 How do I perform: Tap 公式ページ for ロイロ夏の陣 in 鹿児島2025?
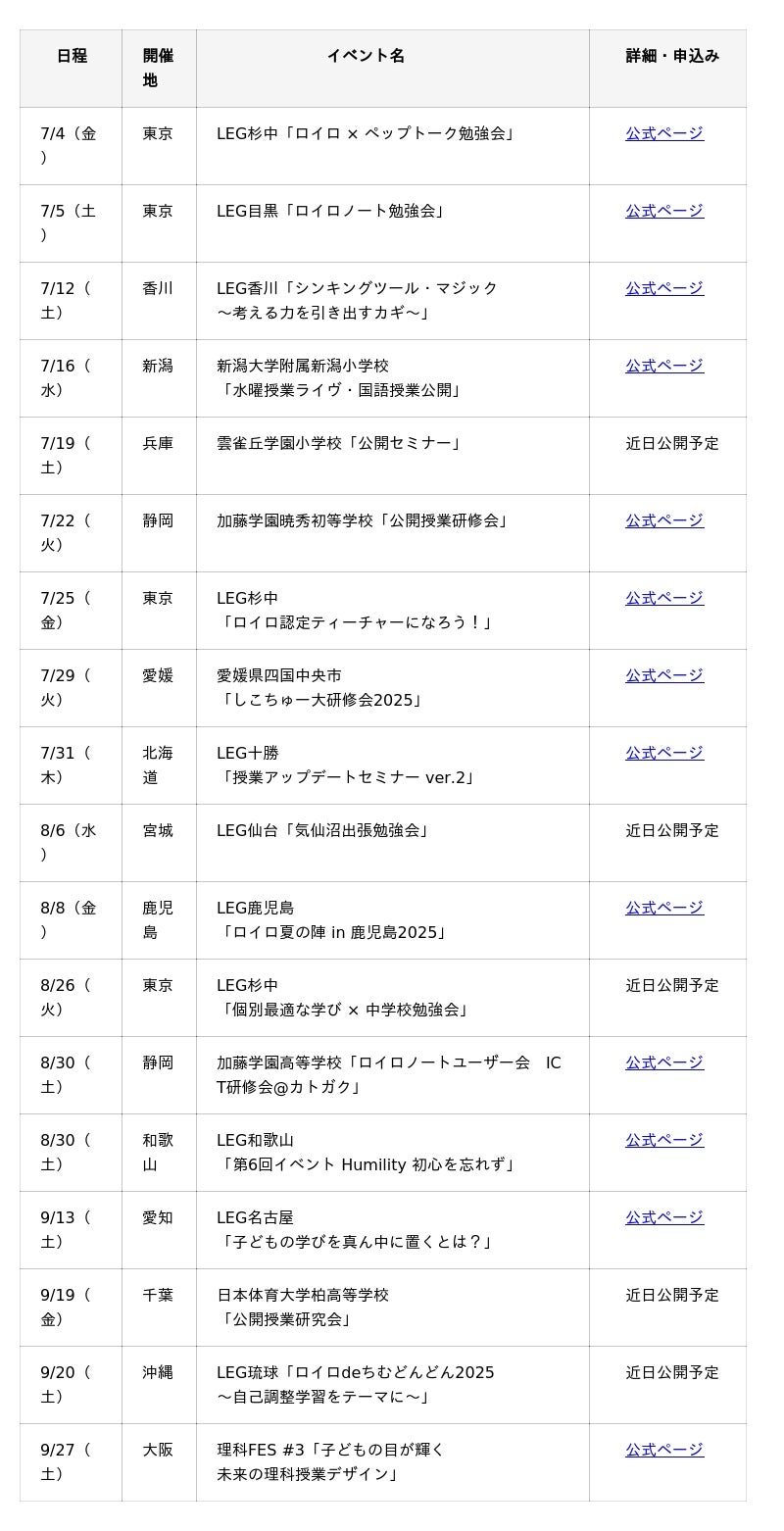tap(664, 908)
